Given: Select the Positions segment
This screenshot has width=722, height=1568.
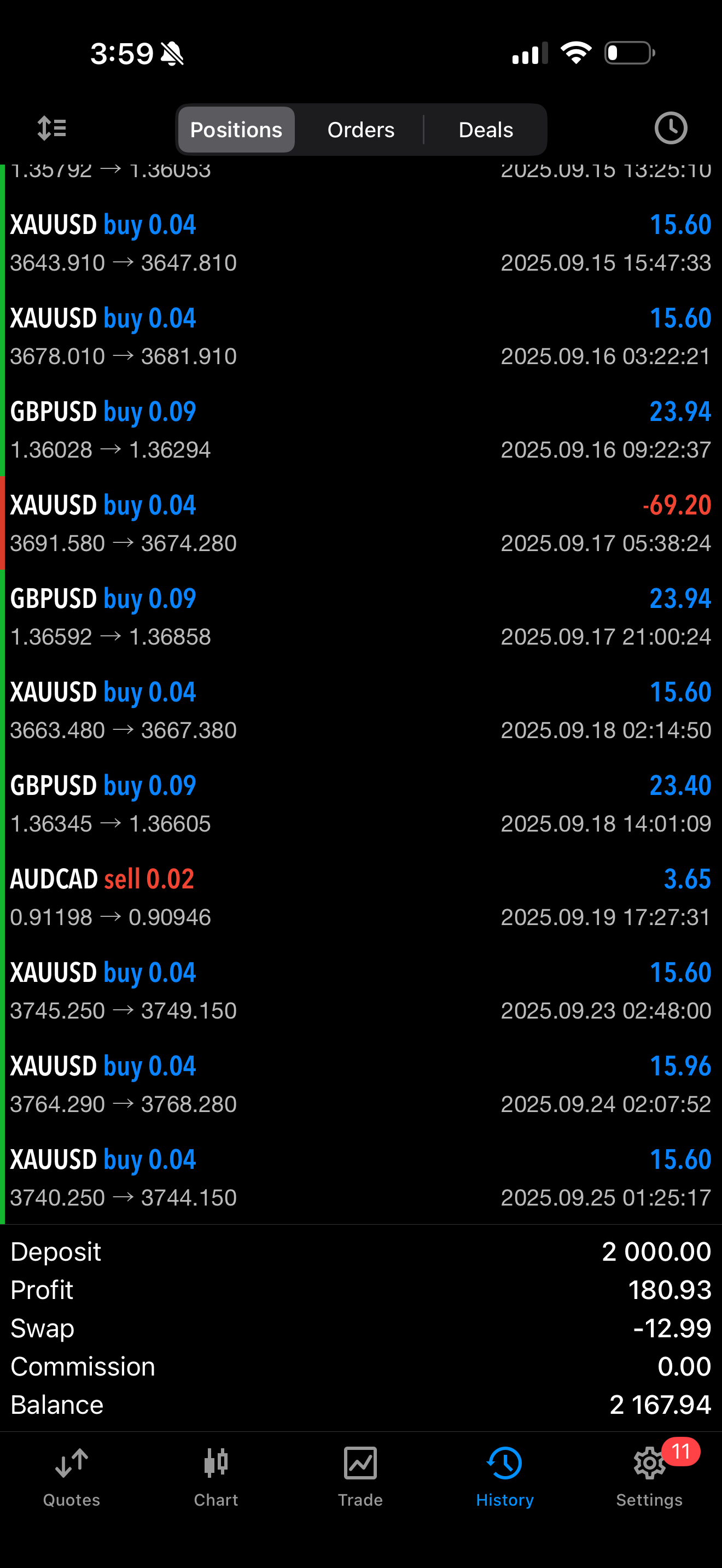Looking at the screenshot, I should click(x=236, y=130).
